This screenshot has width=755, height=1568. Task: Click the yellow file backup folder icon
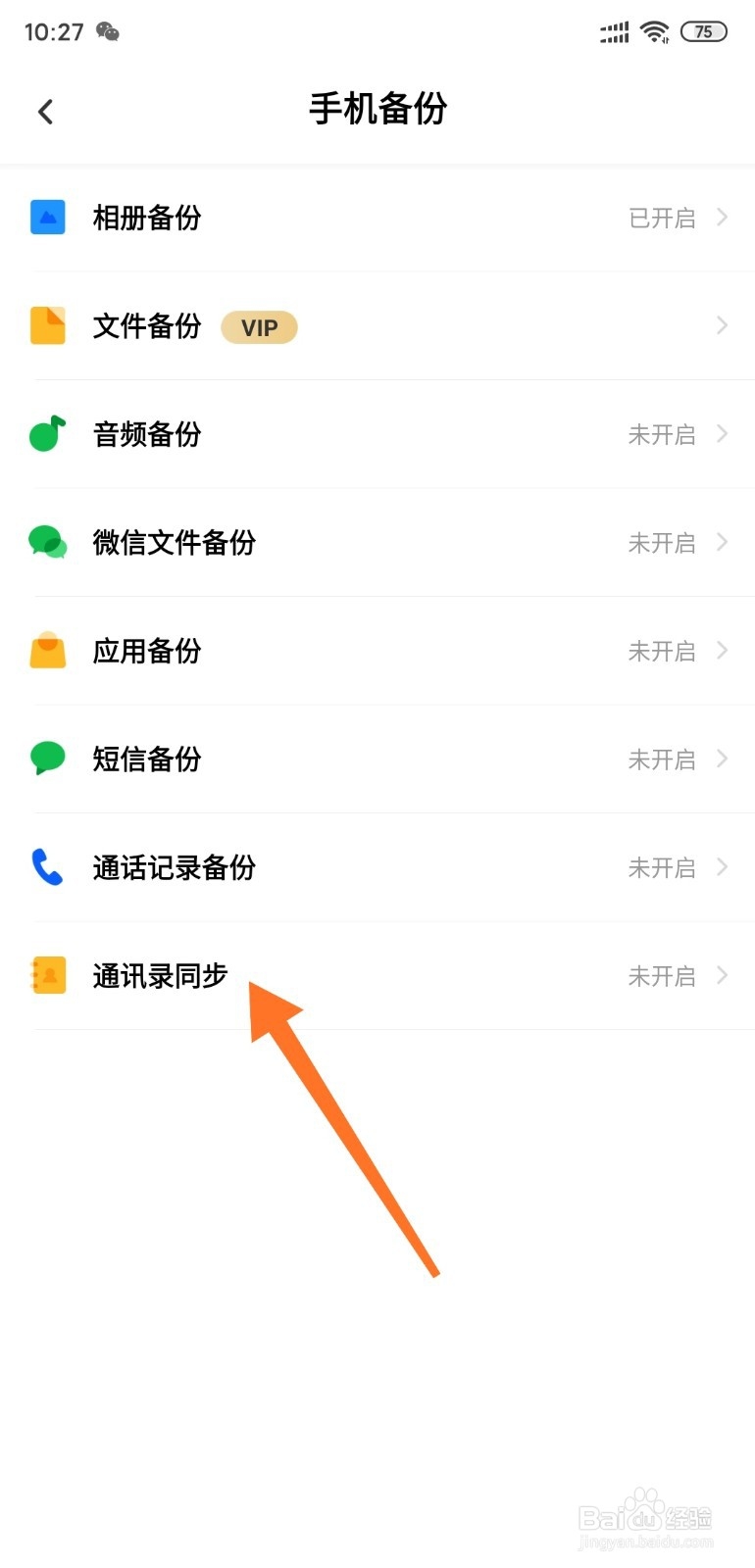(47, 325)
